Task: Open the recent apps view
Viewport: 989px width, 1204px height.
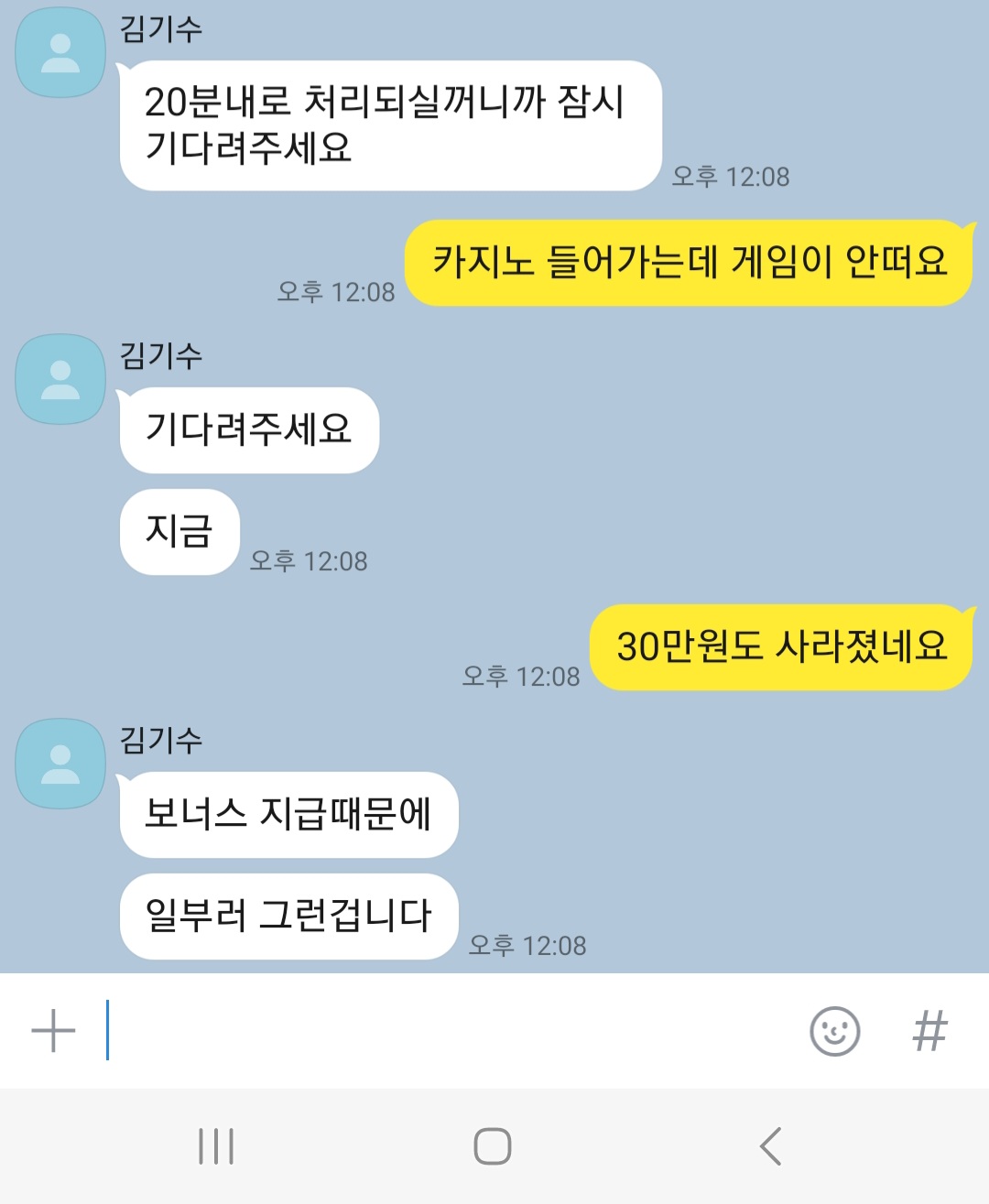Action: 216,1145
